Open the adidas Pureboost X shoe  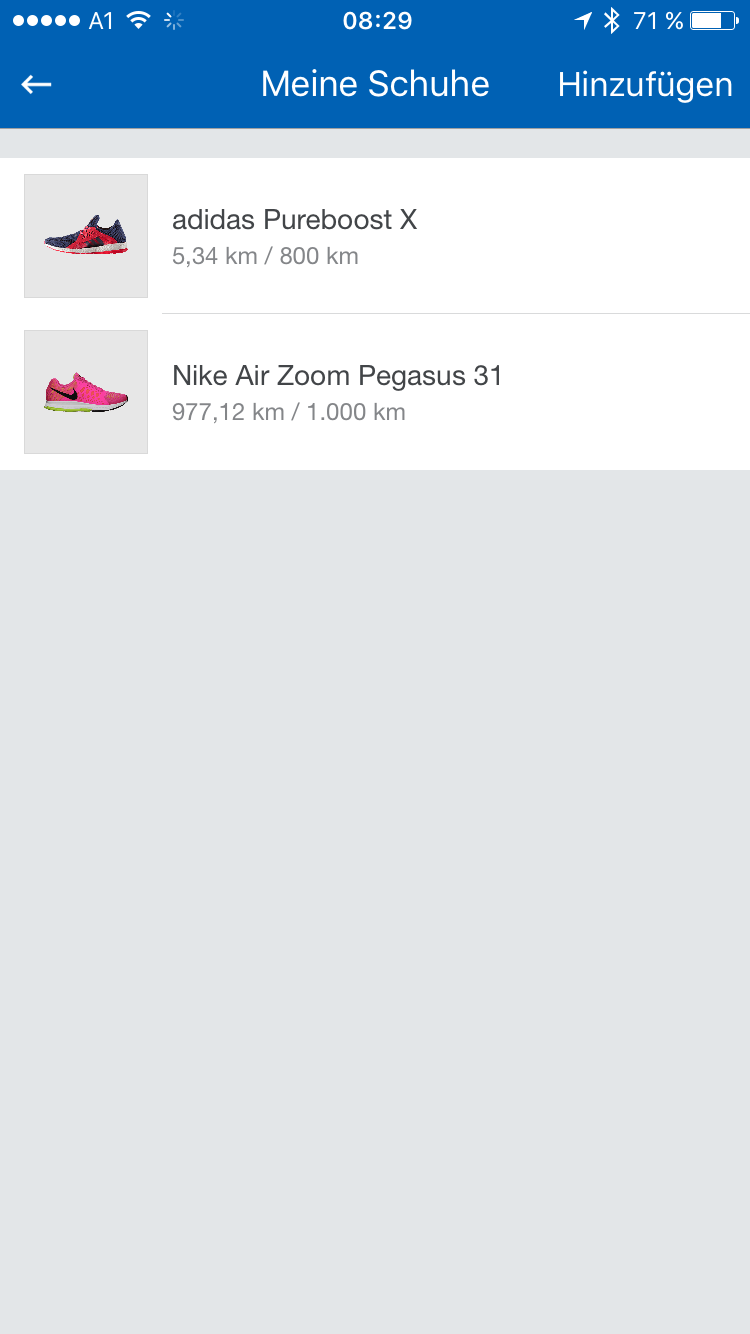[375, 236]
